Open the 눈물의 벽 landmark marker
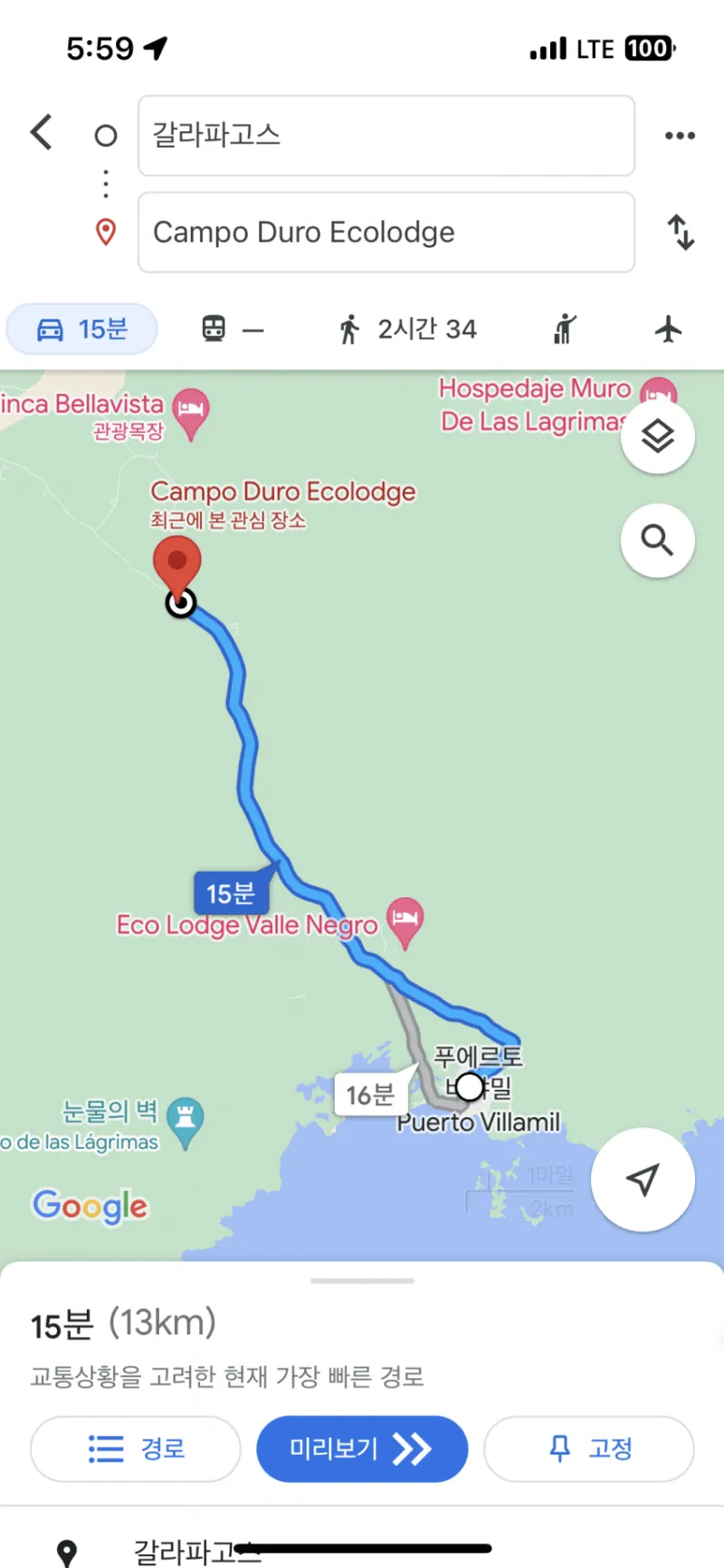 186,1119
